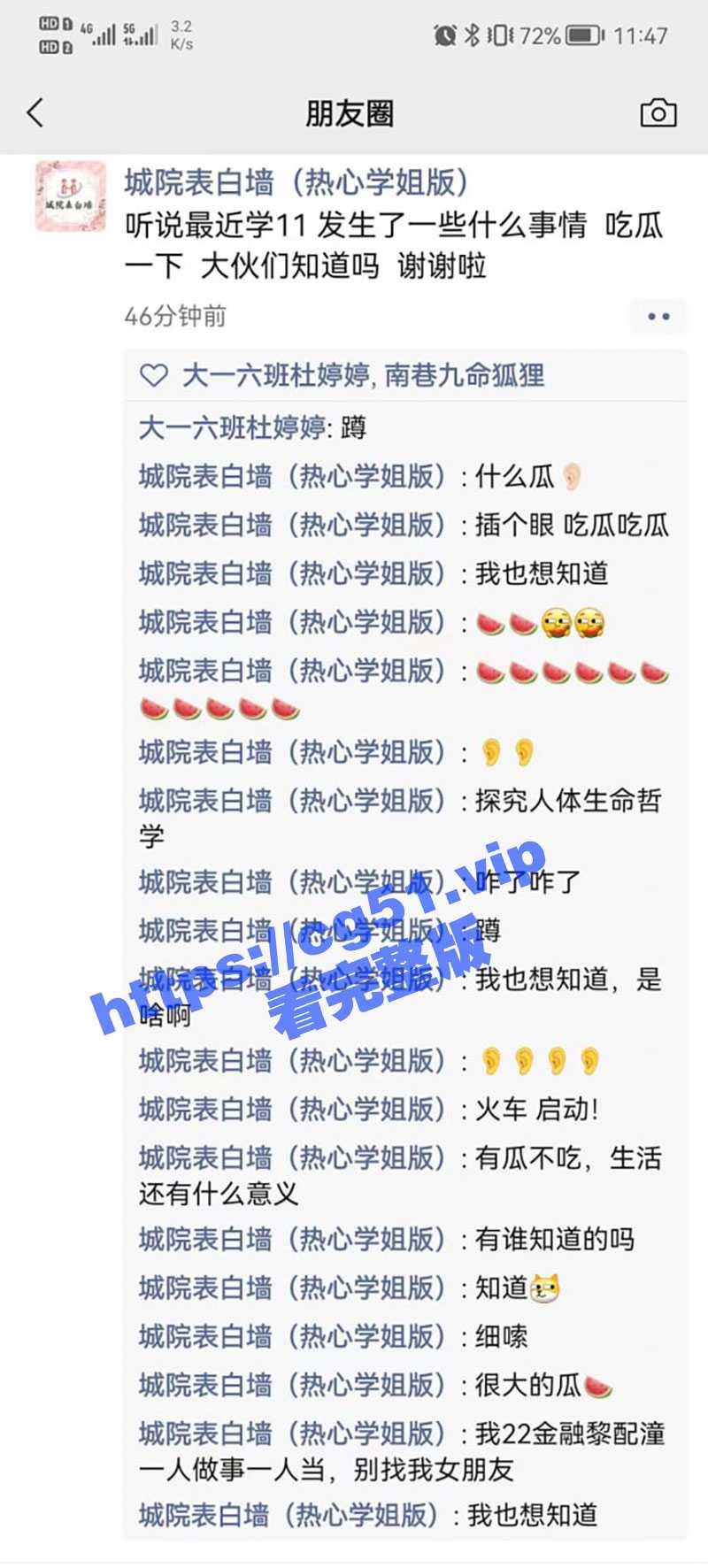Open the two-dot like and comment menu
This screenshot has height=1568, width=708.
point(658,316)
